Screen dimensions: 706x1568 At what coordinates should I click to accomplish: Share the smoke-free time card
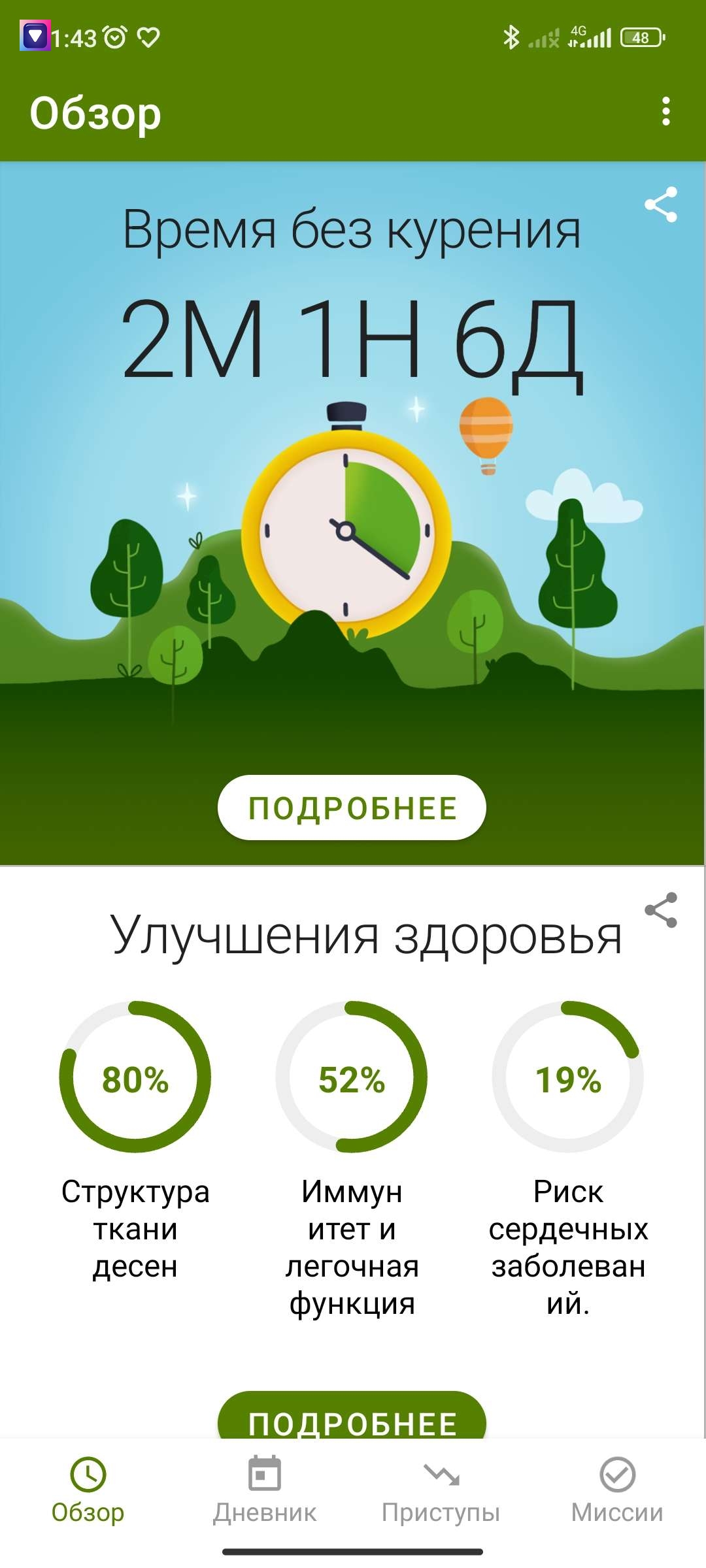coord(661,204)
